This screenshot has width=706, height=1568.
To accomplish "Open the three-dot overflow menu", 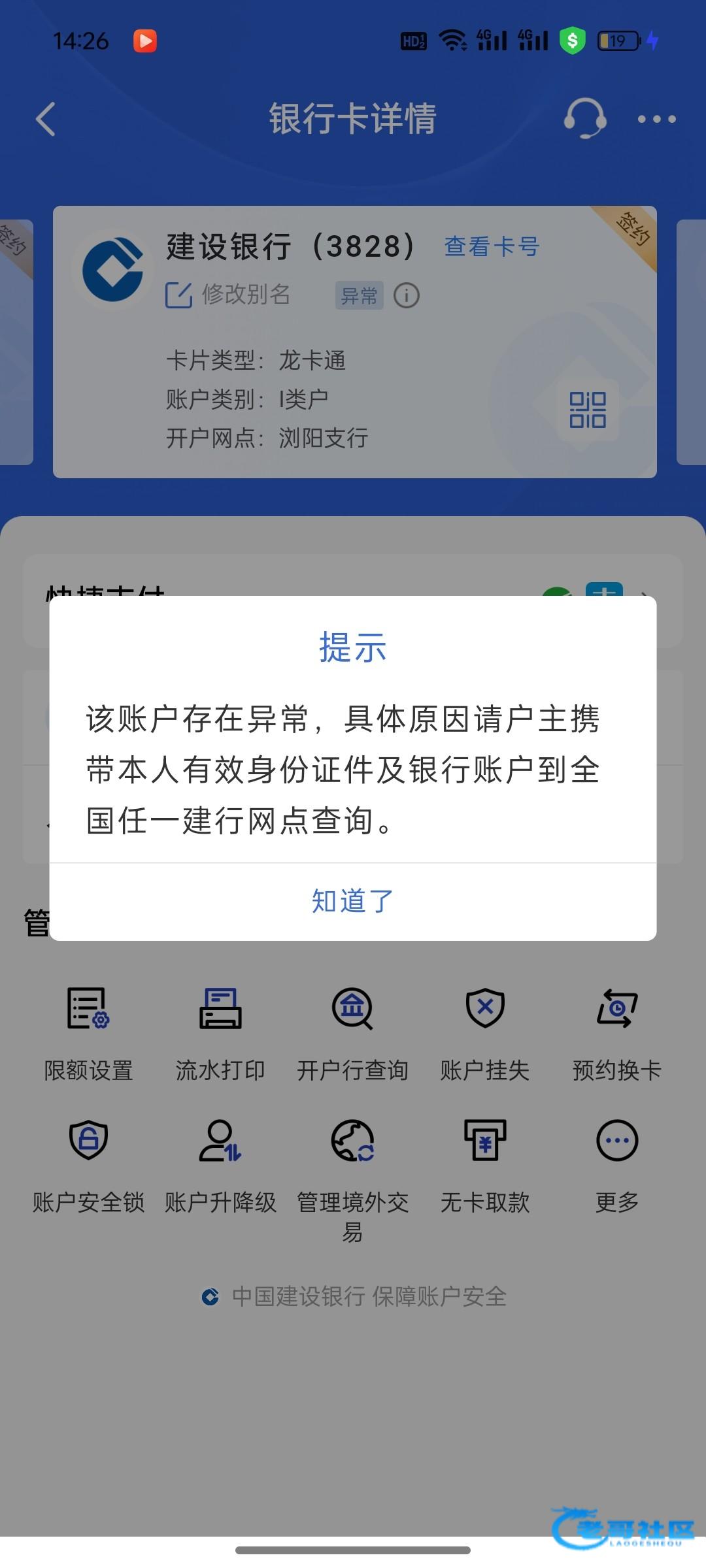I will [x=657, y=119].
